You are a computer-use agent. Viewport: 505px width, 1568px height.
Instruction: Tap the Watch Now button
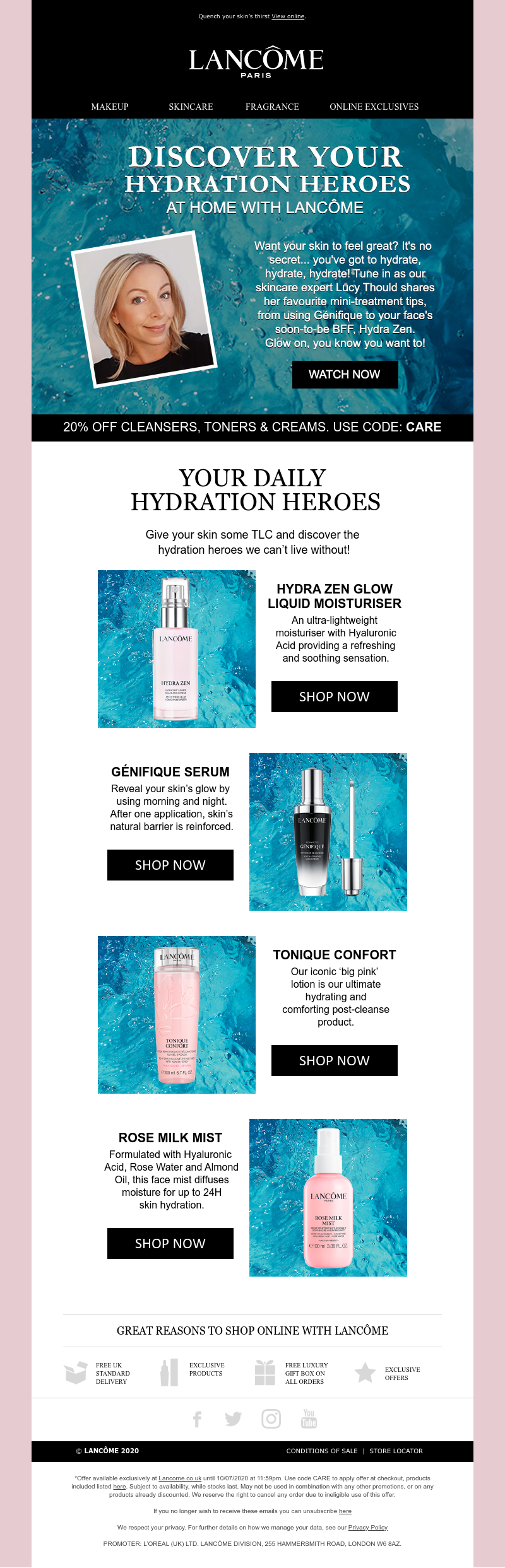tap(345, 375)
